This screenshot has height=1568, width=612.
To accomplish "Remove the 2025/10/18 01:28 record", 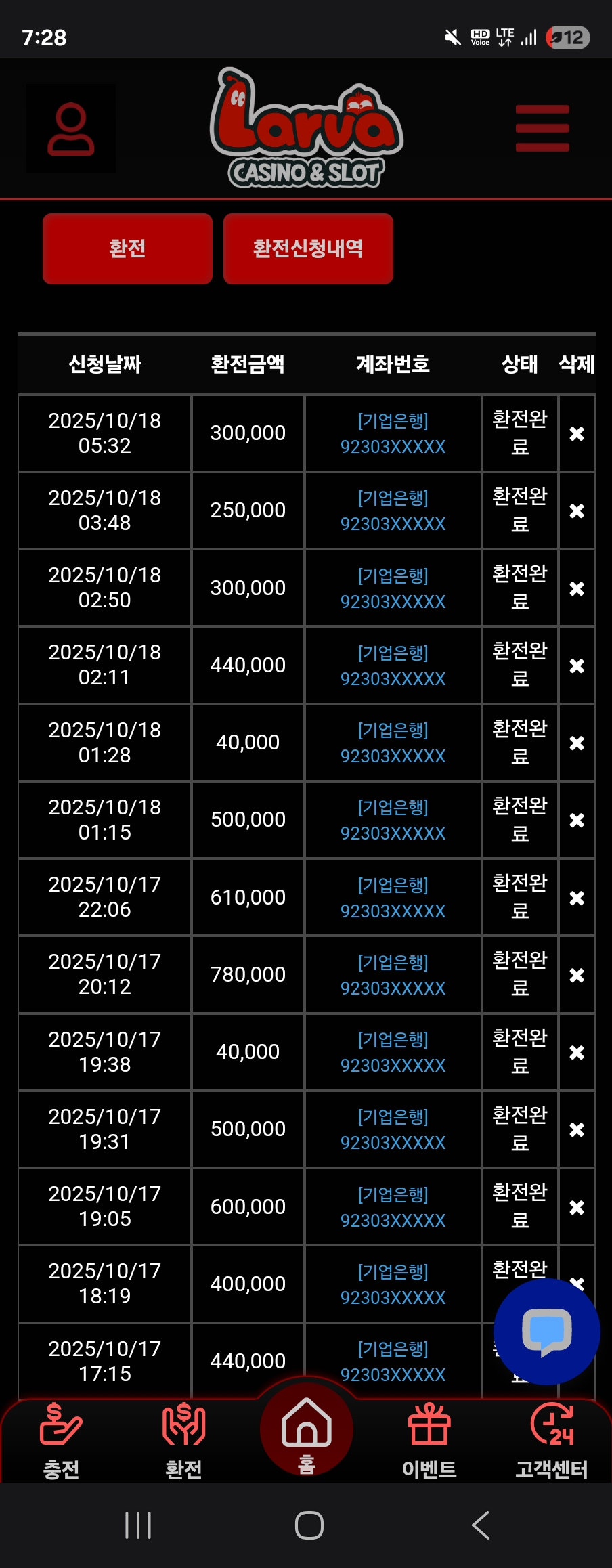I will (x=577, y=743).
